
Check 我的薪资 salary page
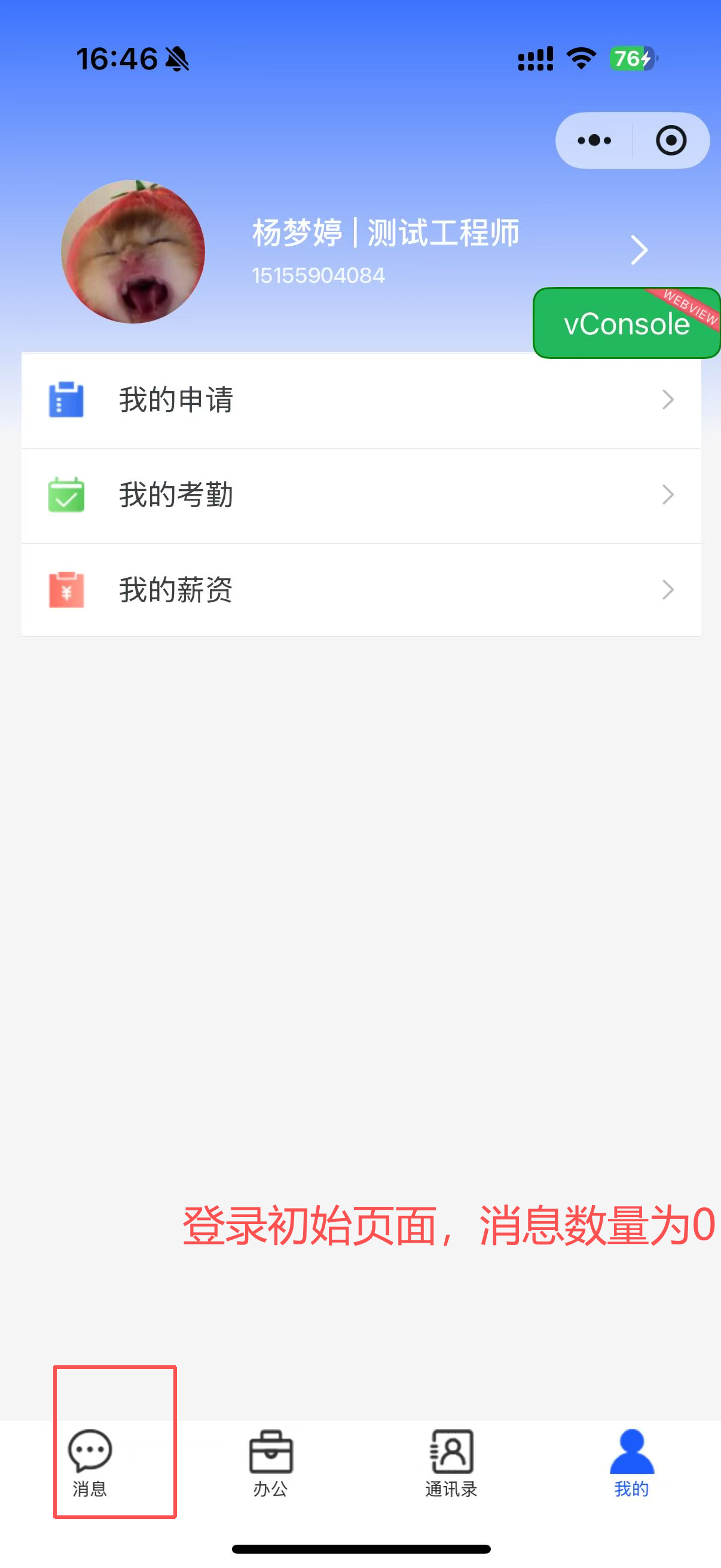pyautogui.click(x=361, y=590)
